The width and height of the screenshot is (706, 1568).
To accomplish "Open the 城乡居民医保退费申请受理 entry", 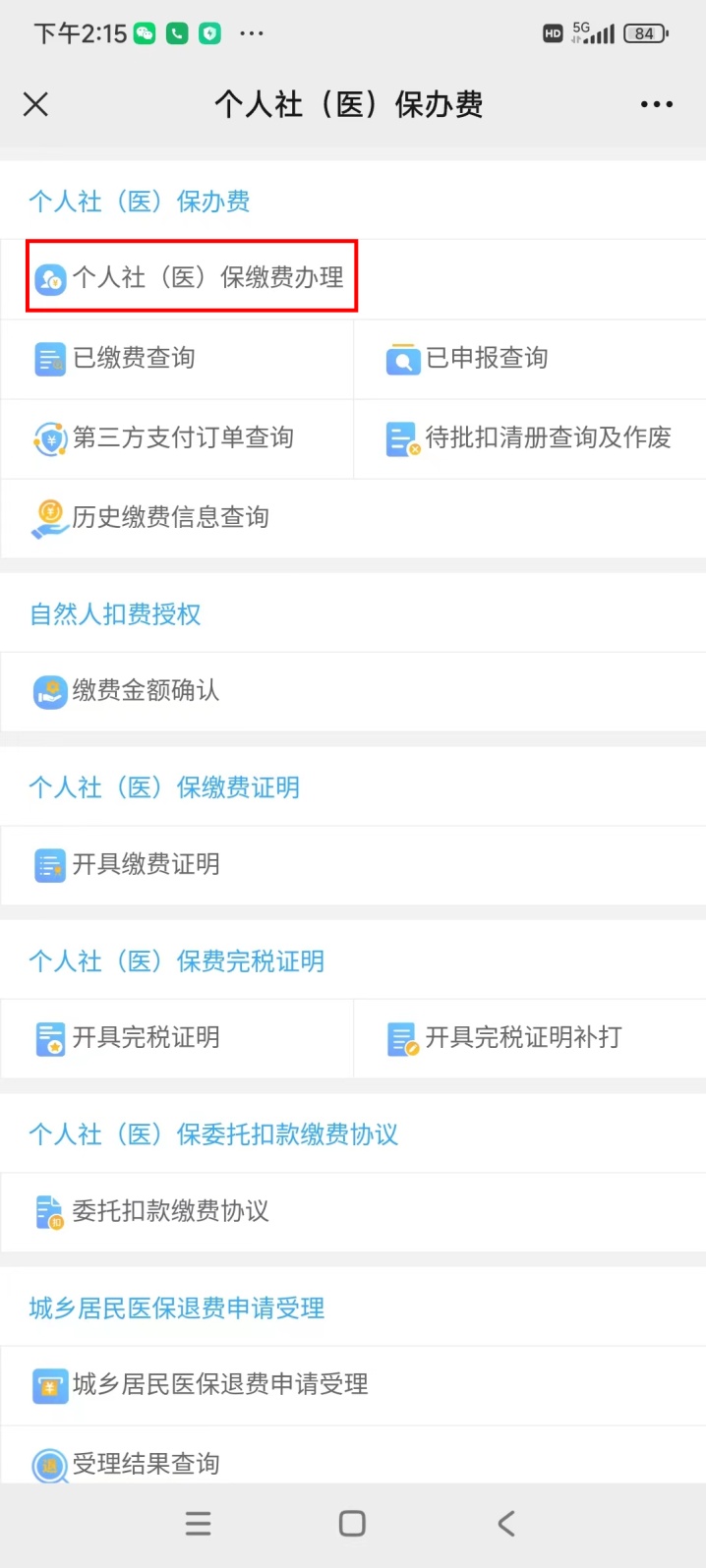I will (x=219, y=1385).
